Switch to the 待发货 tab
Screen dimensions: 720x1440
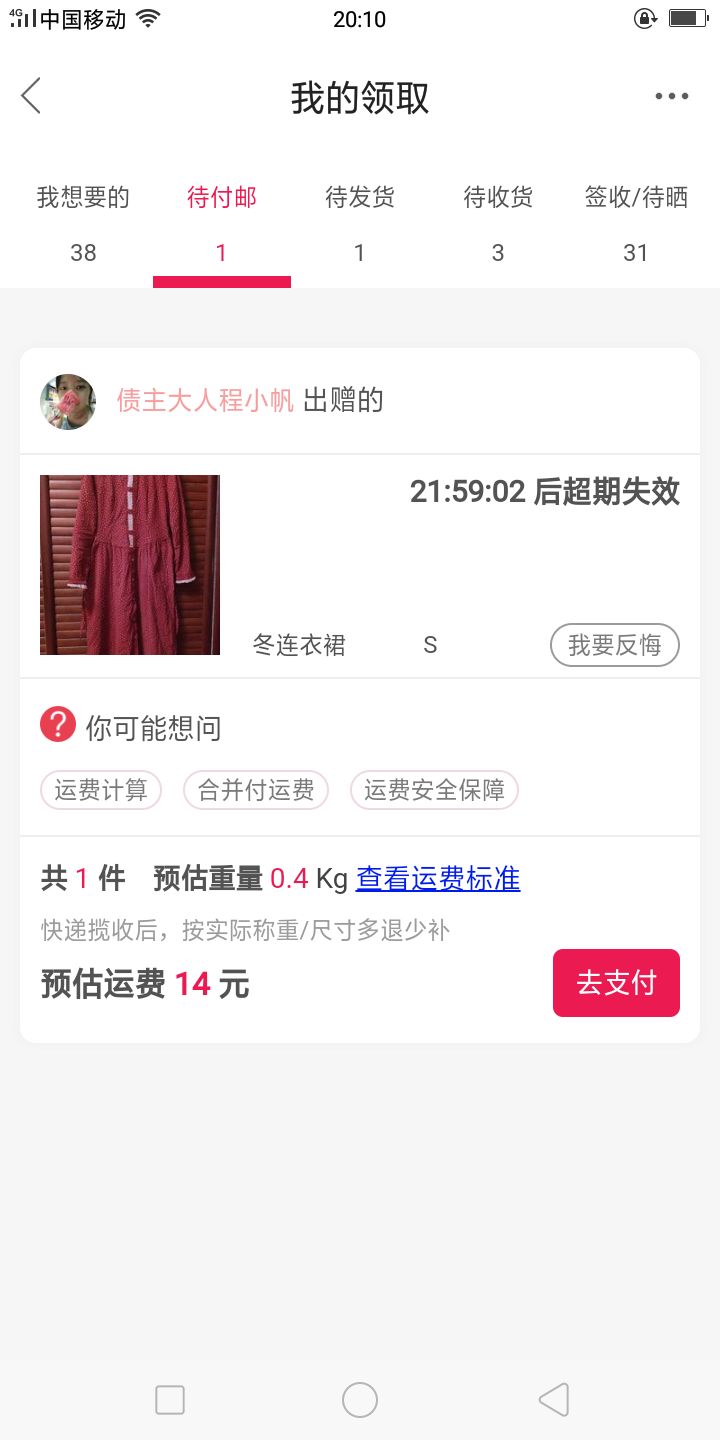pos(360,224)
